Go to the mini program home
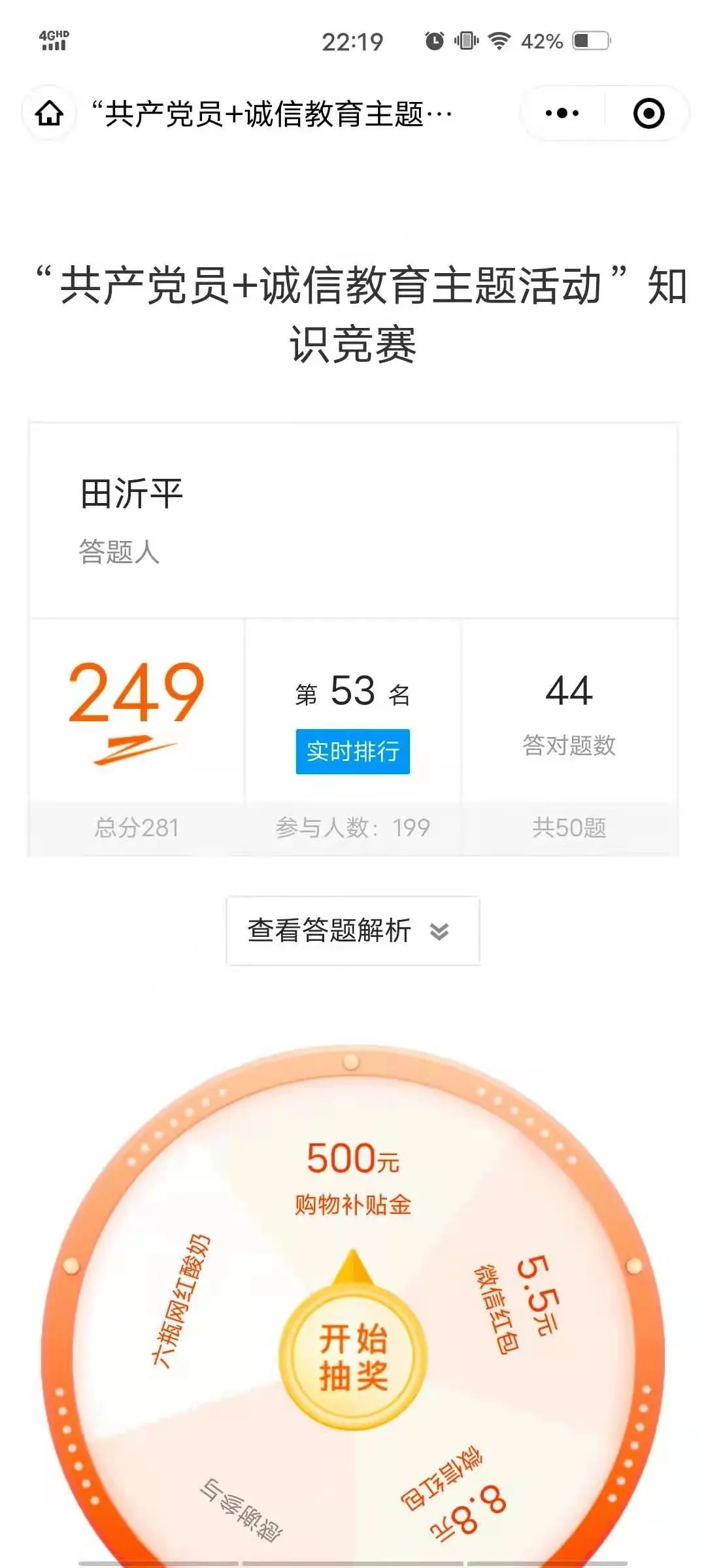Image resolution: width=706 pixels, height=1568 pixels. (49, 114)
